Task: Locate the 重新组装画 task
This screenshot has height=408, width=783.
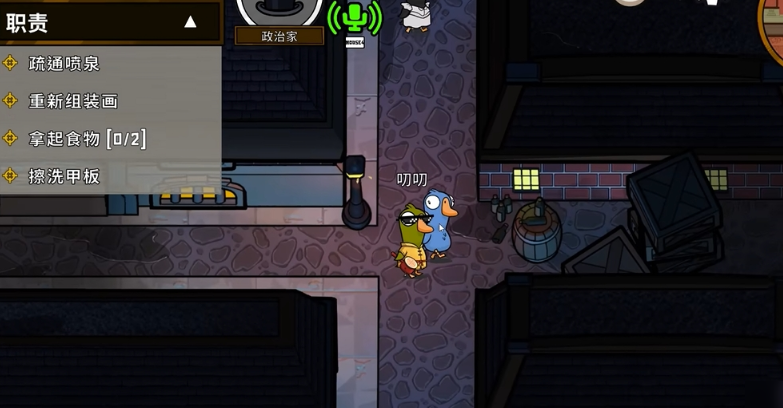Action: 73,101
